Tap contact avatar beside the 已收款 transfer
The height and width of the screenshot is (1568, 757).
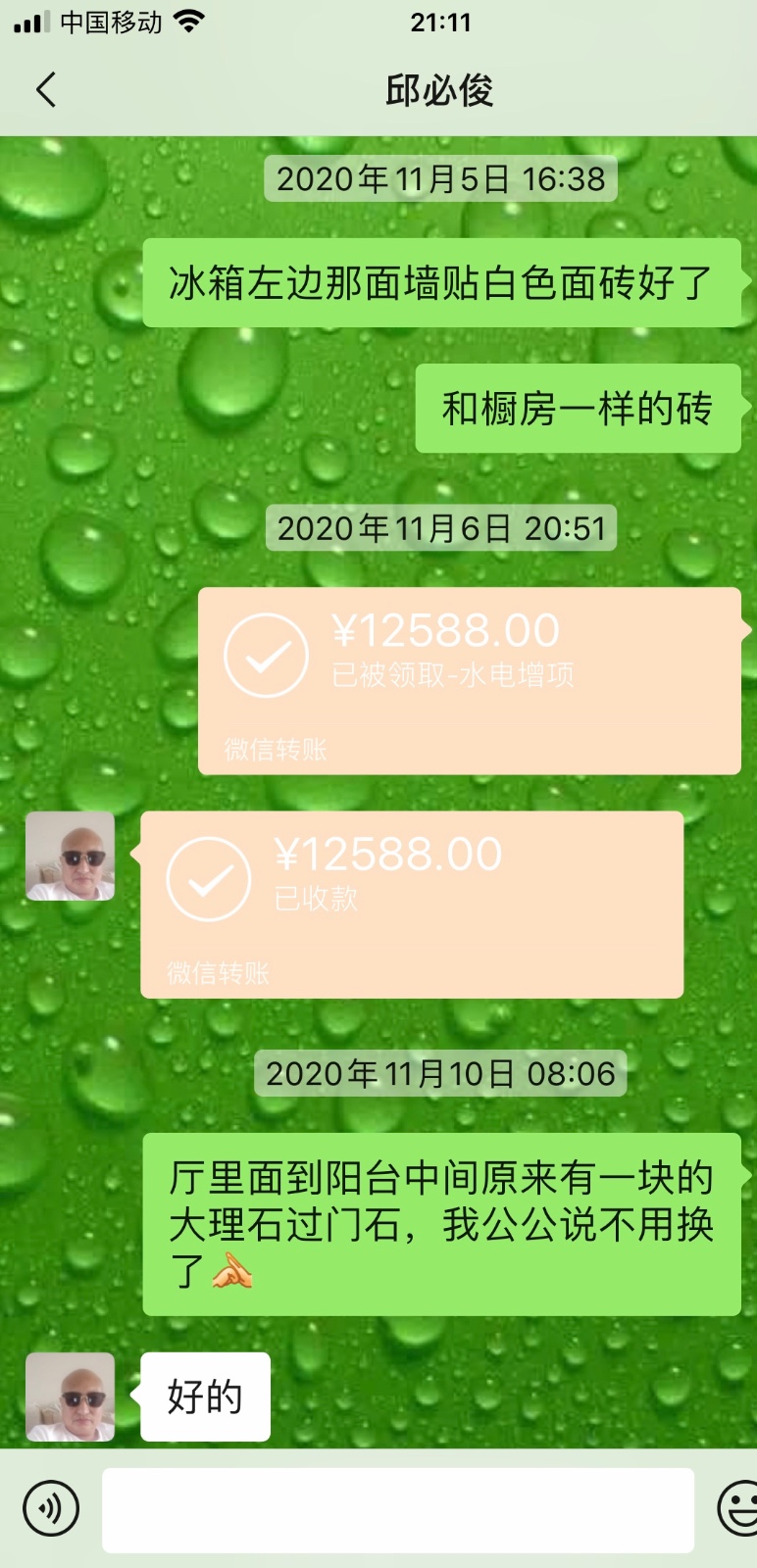click(70, 856)
